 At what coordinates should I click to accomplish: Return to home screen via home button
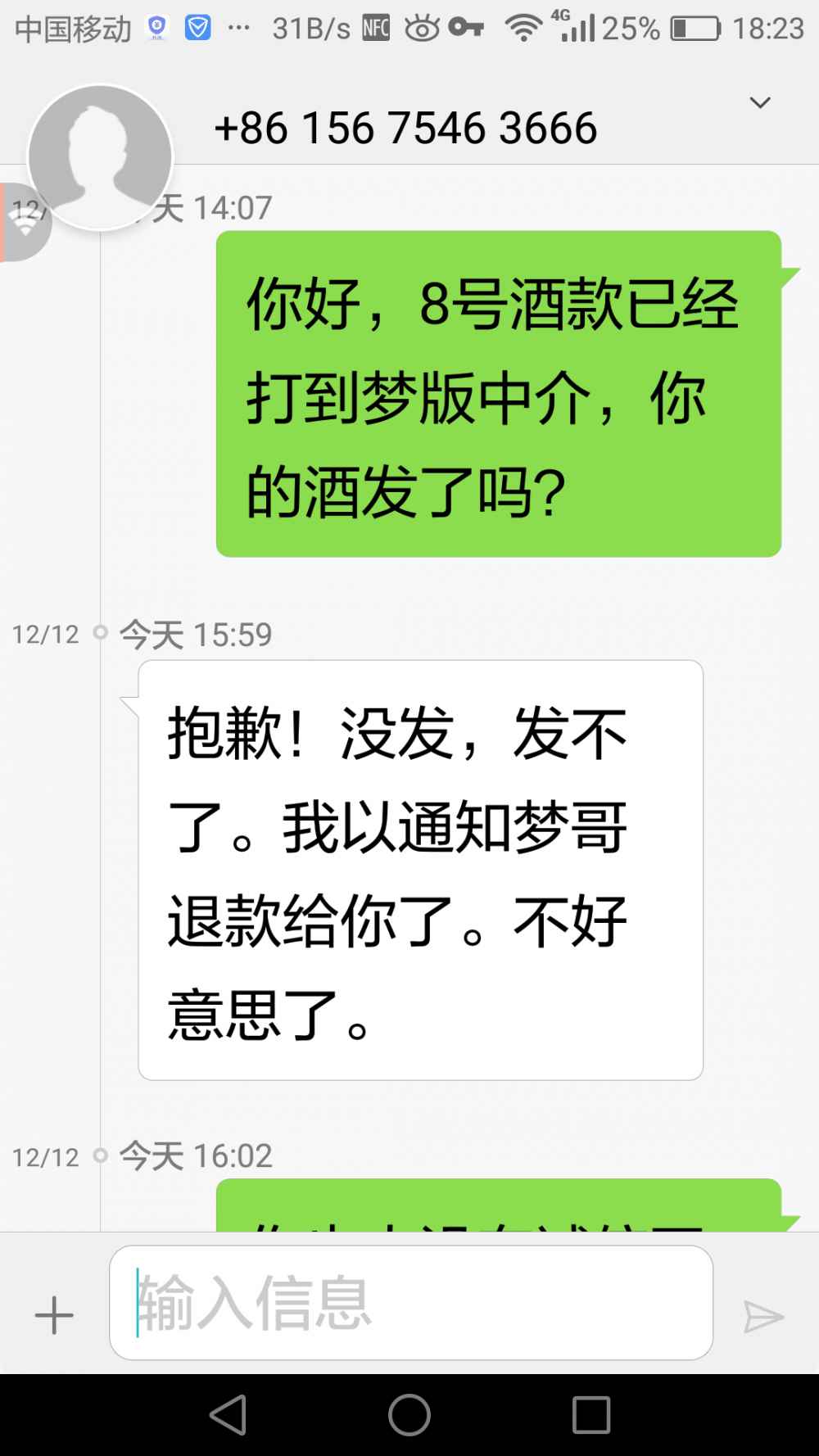point(409,1414)
